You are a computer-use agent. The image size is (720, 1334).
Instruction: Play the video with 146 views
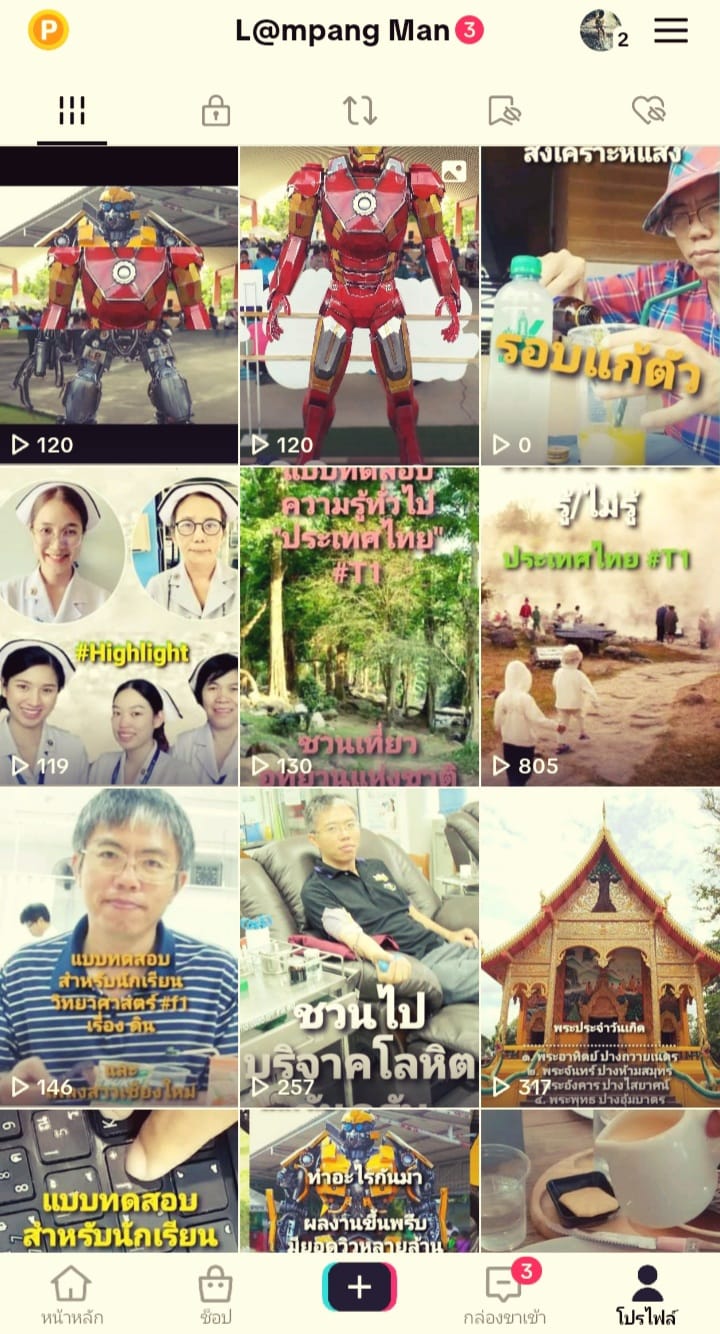(119, 946)
